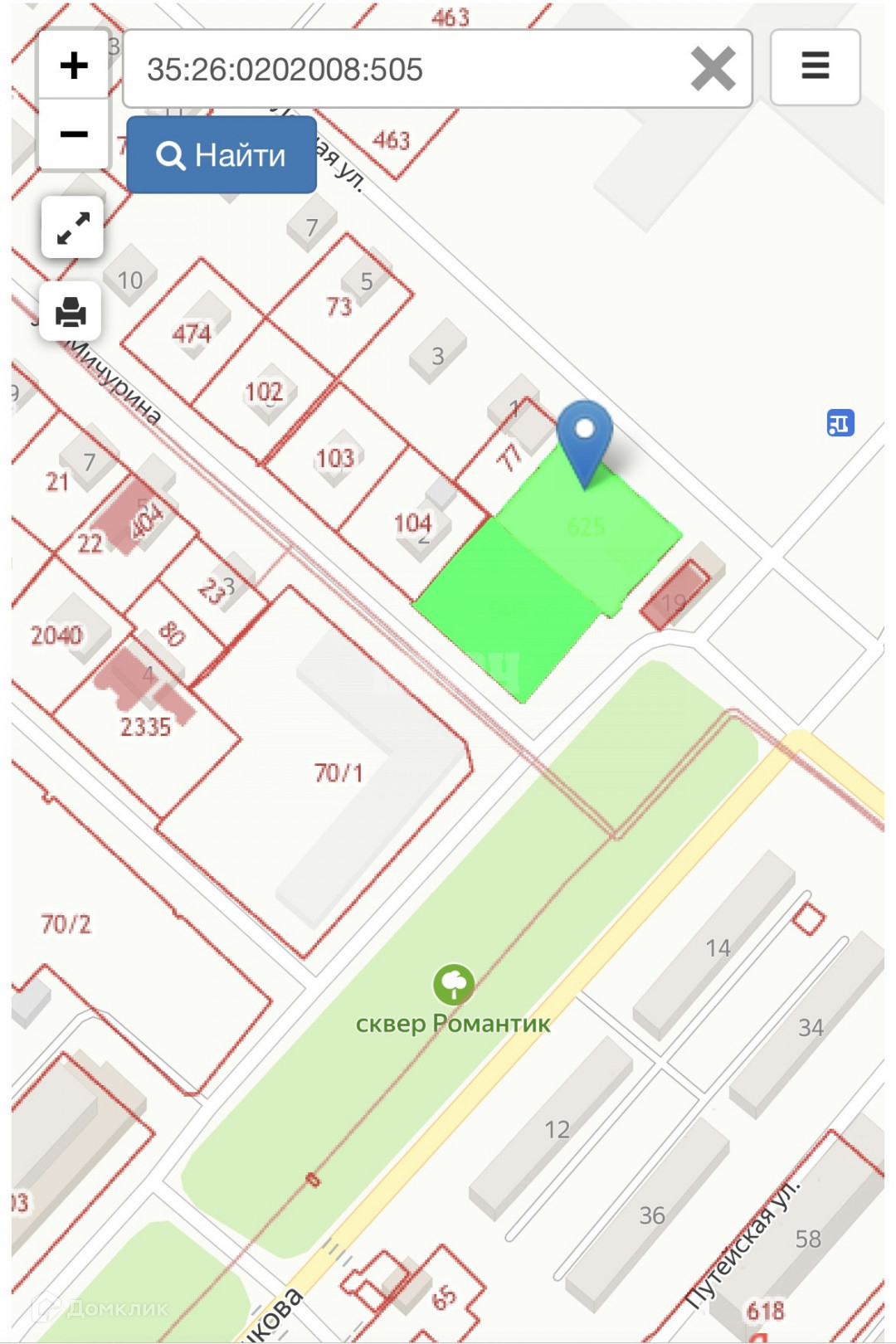This screenshot has height=1344, width=896.
Task: Open the hamburger menu
Action: (815, 66)
